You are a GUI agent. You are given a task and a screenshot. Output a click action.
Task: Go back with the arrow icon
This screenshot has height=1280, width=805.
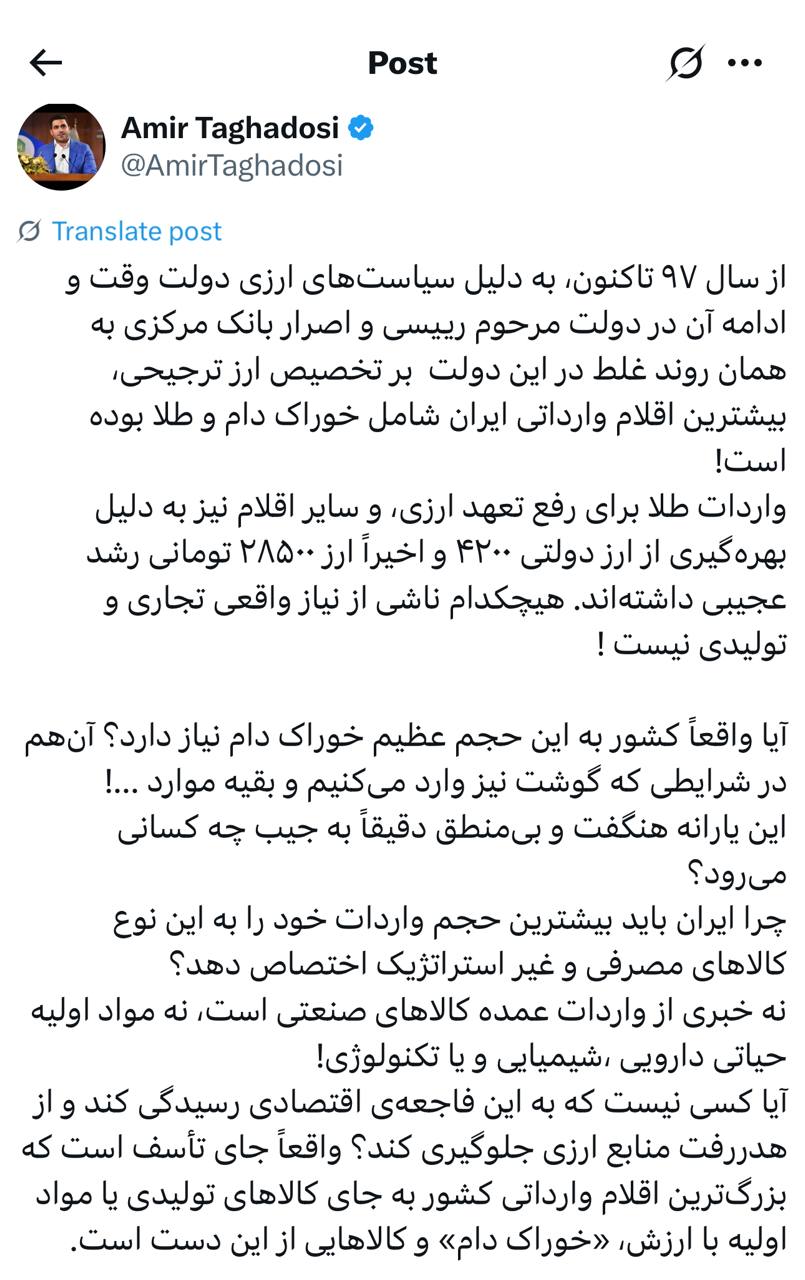click(x=46, y=63)
